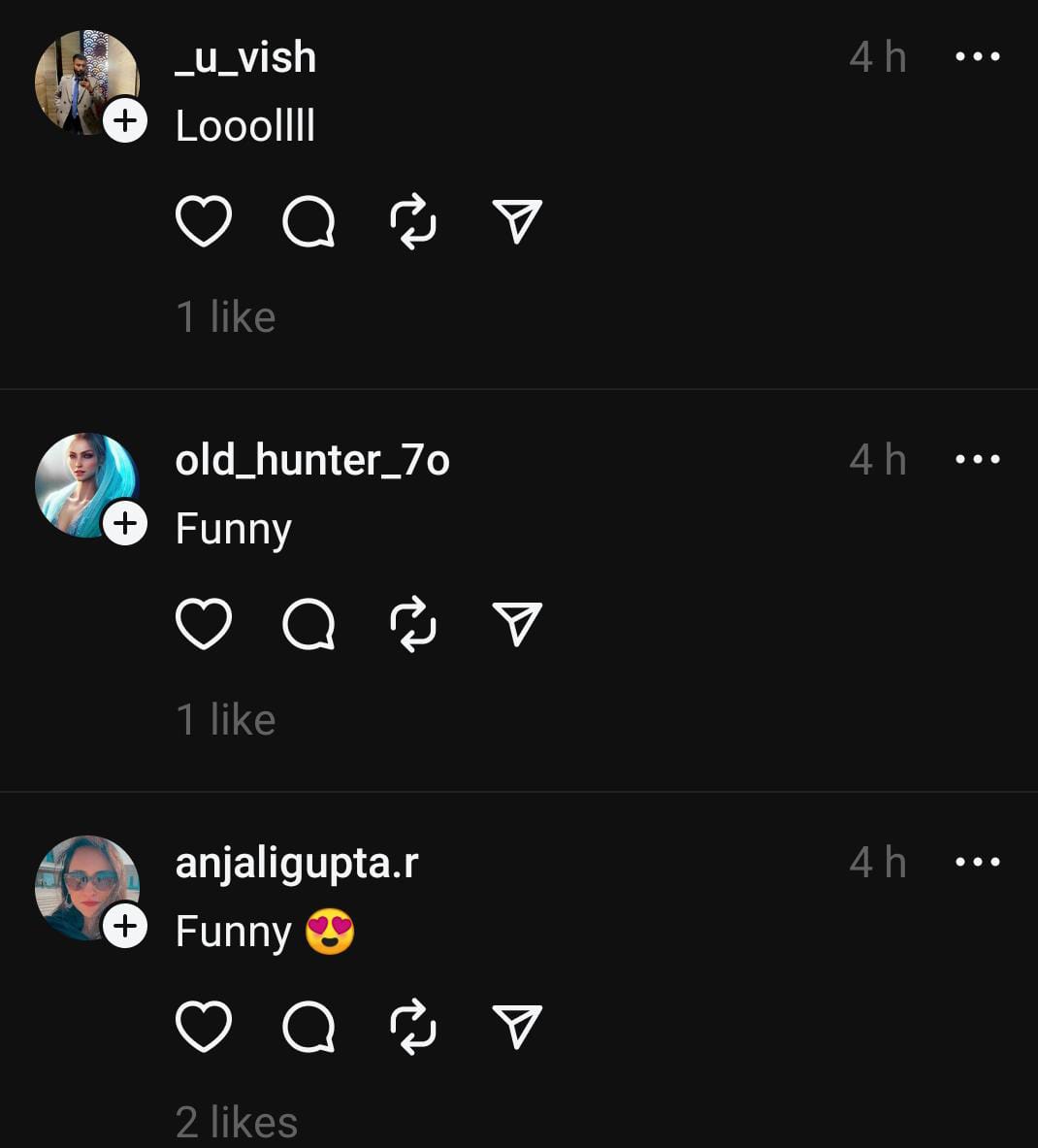Like old_hunter_7o's Funny reply

204,623
